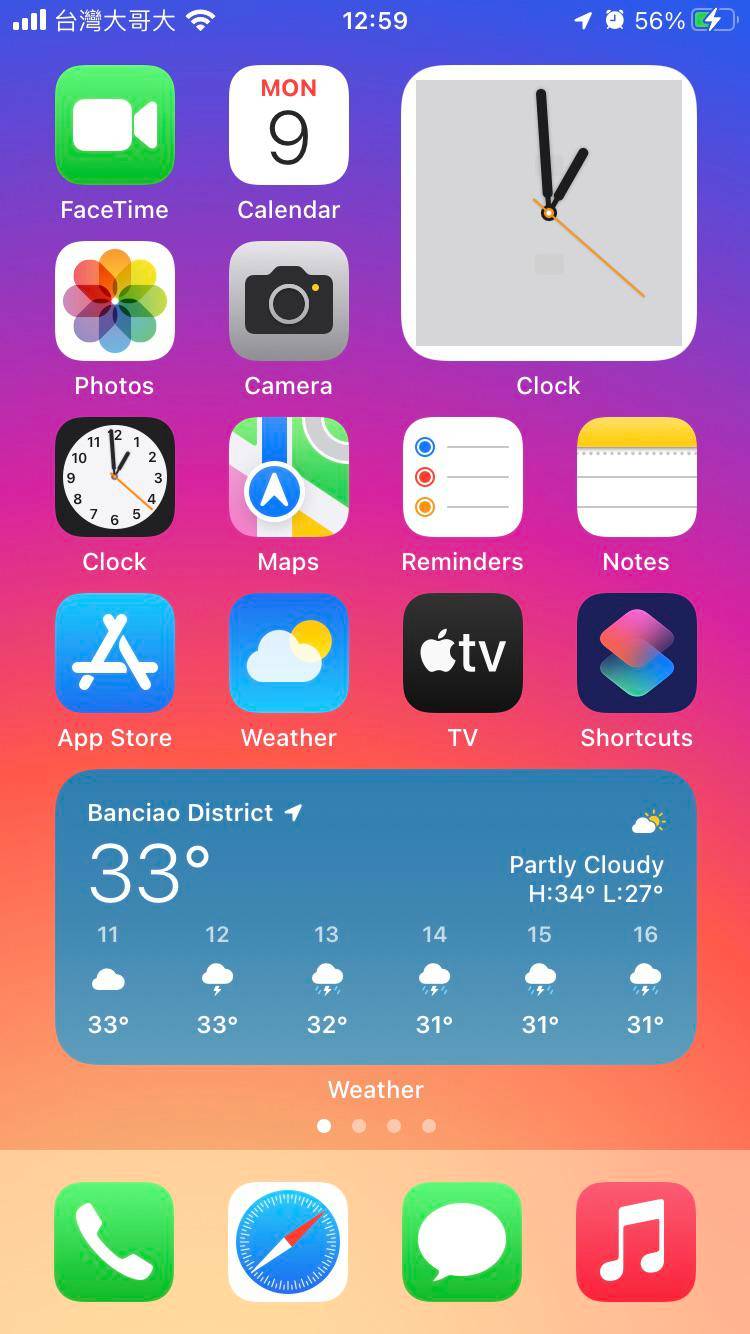Image resolution: width=750 pixels, height=1334 pixels.
Task: Open the Reminders app
Action: [x=462, y=476]
